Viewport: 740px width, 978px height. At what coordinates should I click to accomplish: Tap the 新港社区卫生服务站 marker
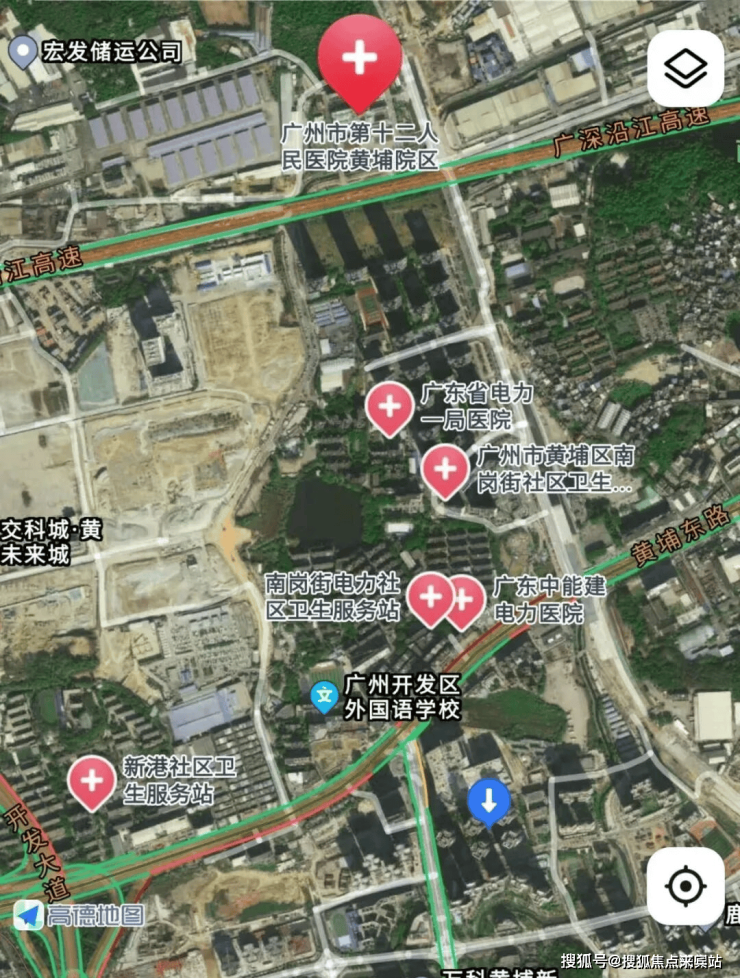91,781
